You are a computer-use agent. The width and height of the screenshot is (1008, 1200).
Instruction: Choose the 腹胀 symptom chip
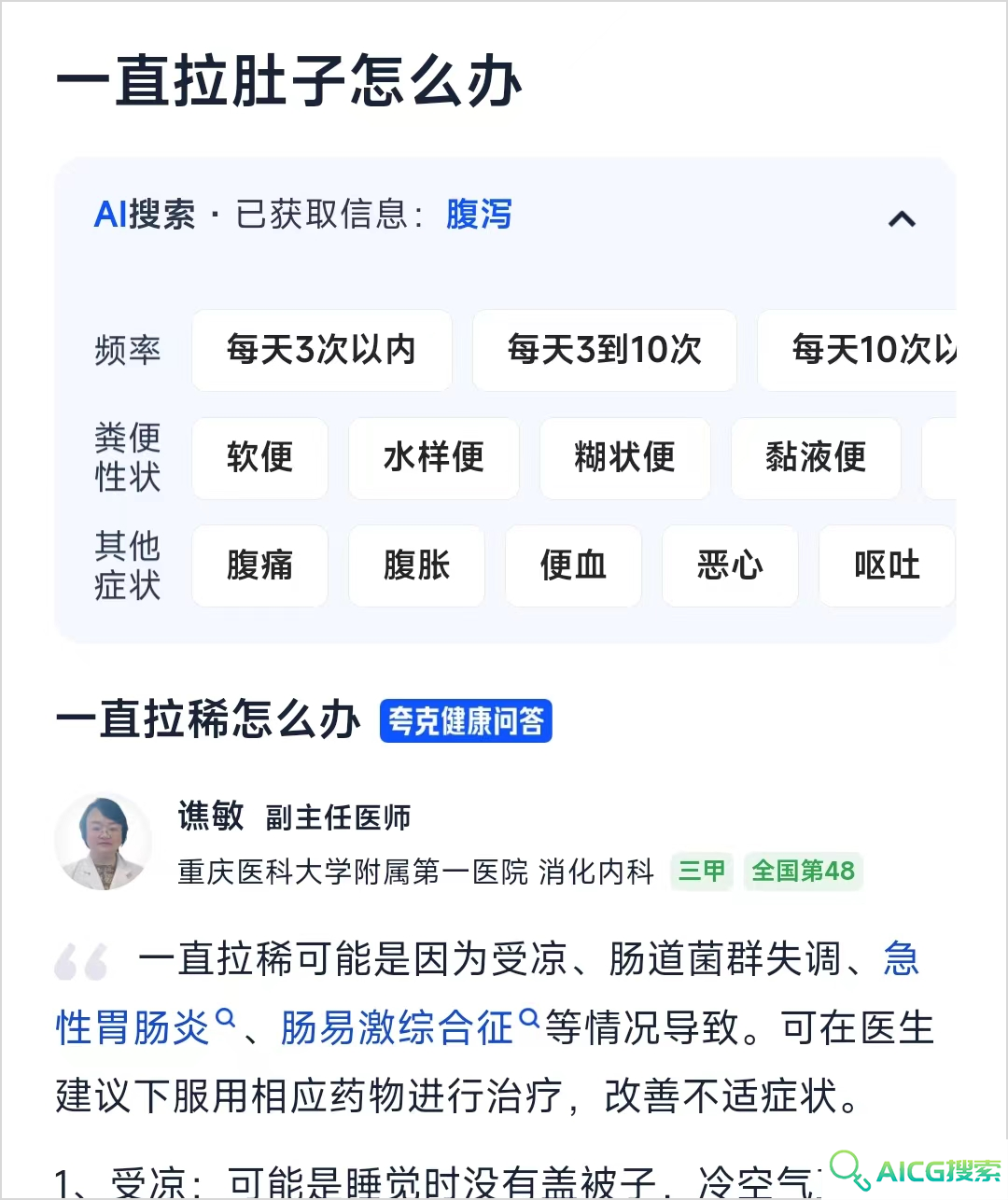pos(416,565)
